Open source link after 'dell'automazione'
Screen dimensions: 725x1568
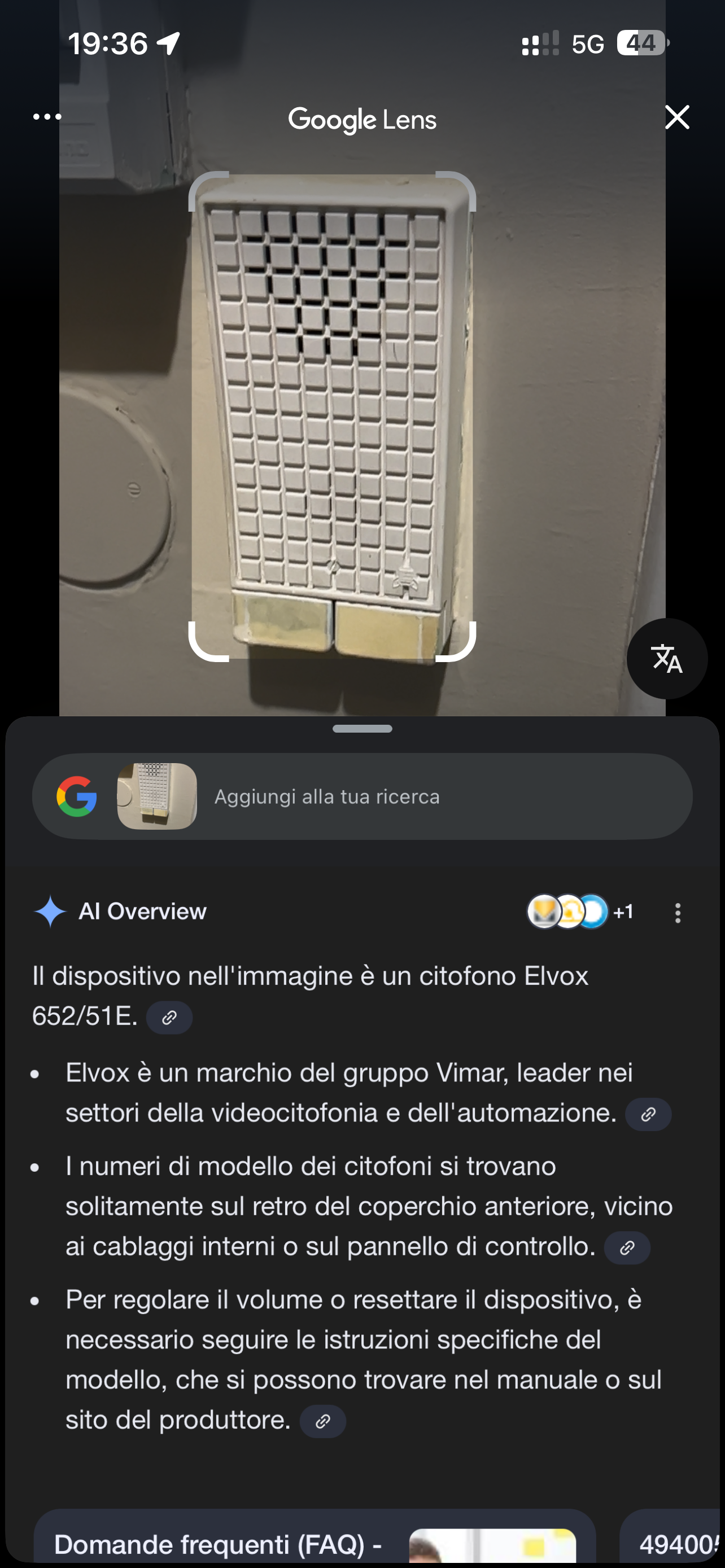(x=648, y=1114)
